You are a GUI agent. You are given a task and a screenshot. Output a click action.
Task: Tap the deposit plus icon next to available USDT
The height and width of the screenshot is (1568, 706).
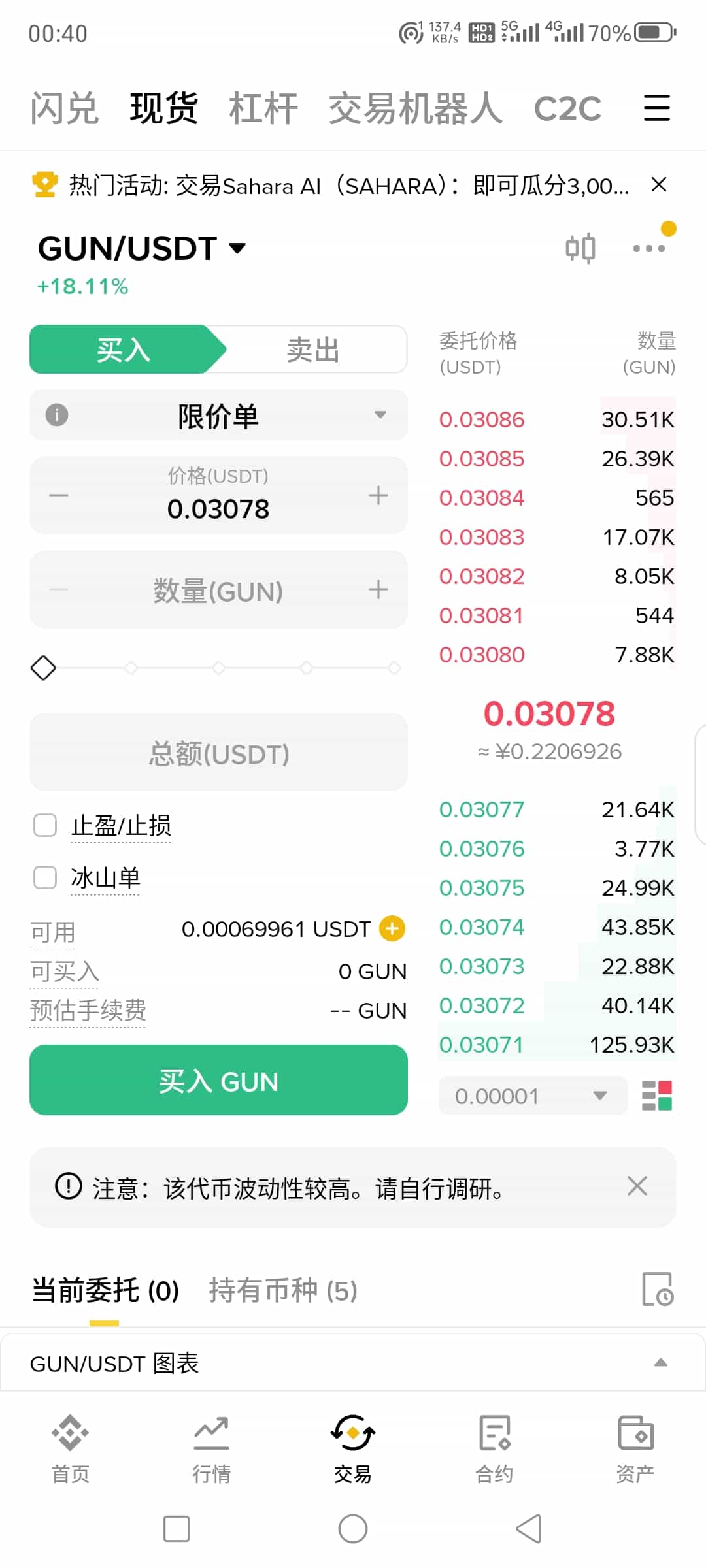[x=391, y=928]
